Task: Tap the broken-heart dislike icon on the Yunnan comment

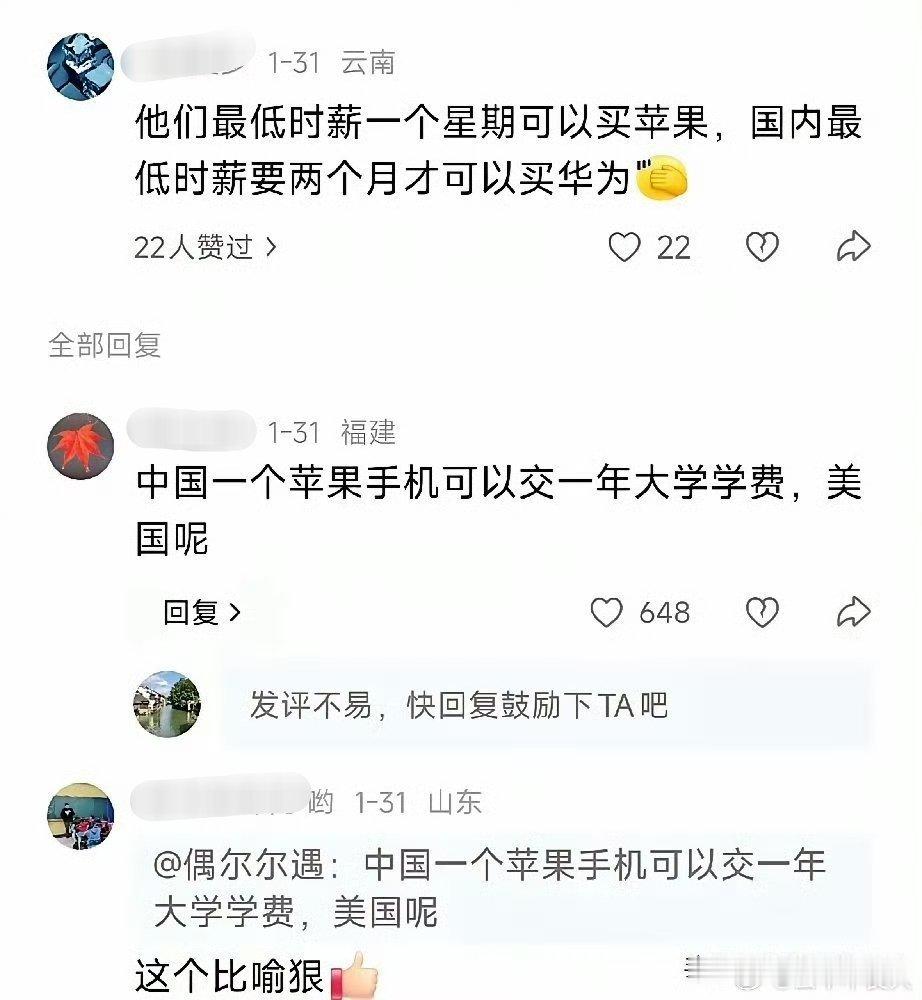Action: coord(765,247)
